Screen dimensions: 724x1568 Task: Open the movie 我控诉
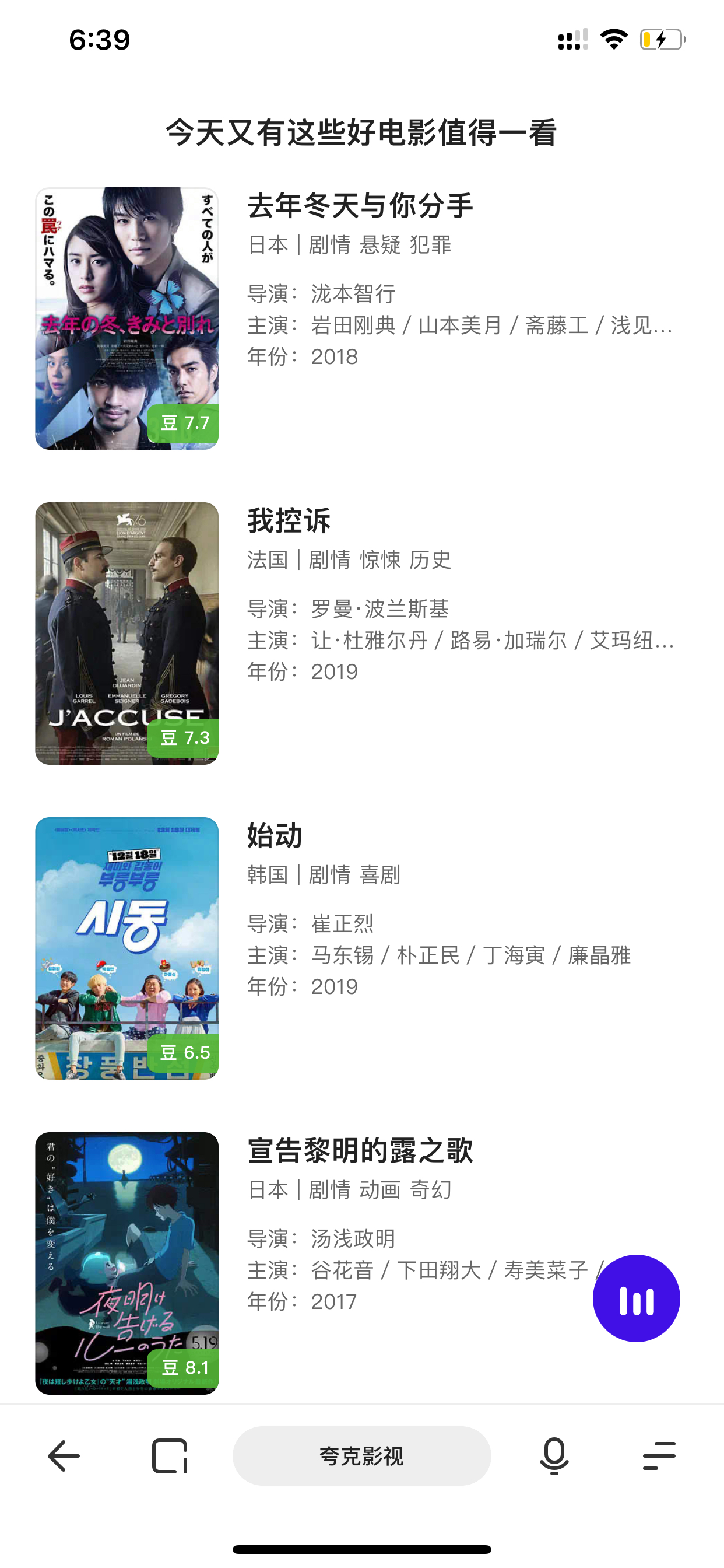(x=289, y=521)
